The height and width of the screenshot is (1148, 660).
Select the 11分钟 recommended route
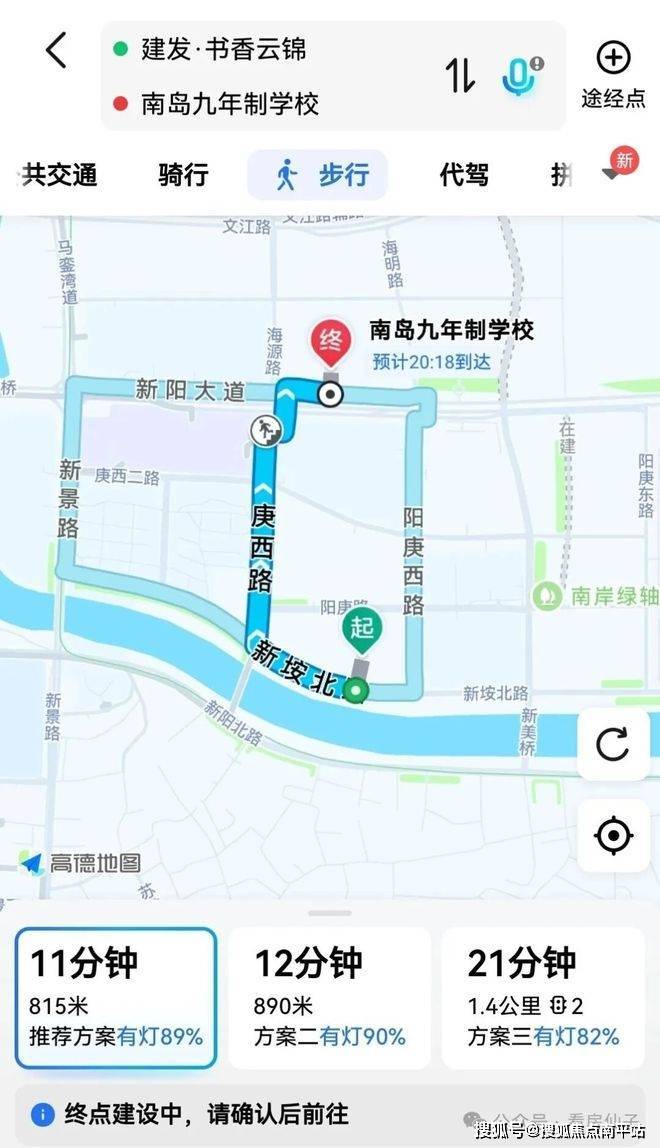point(115,997)
